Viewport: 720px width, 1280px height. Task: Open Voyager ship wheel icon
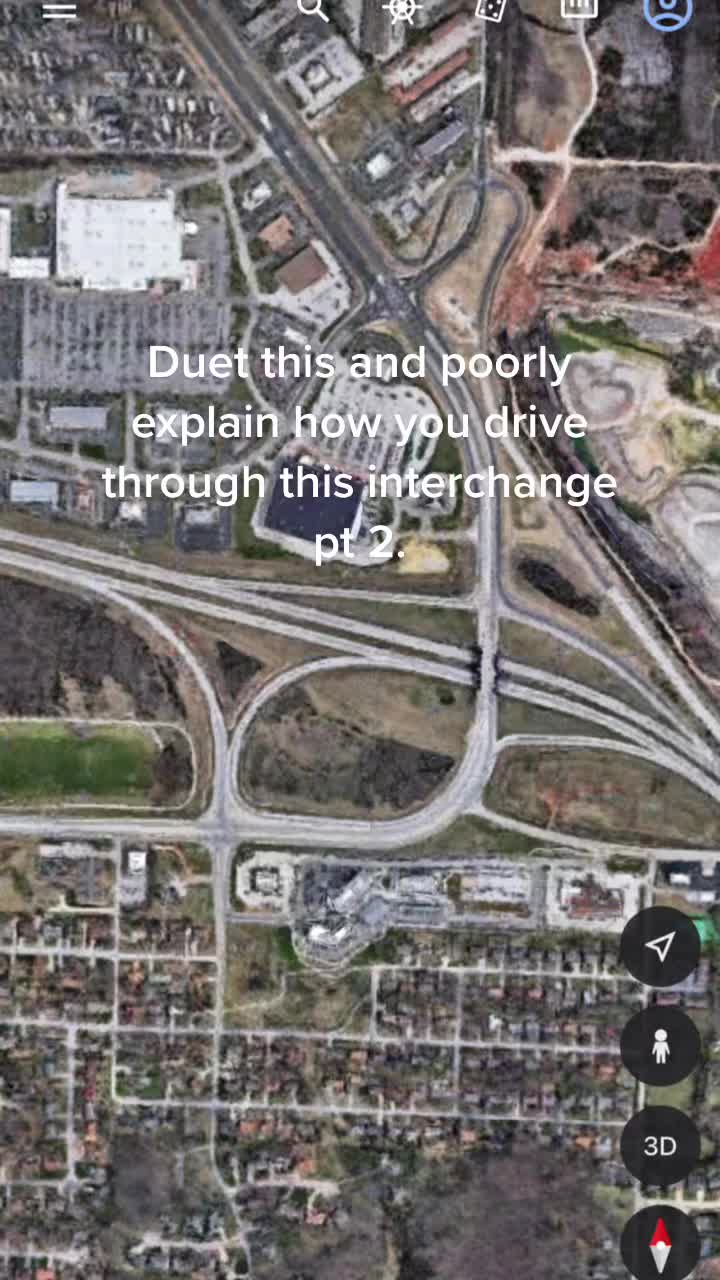tap(402, 9)
